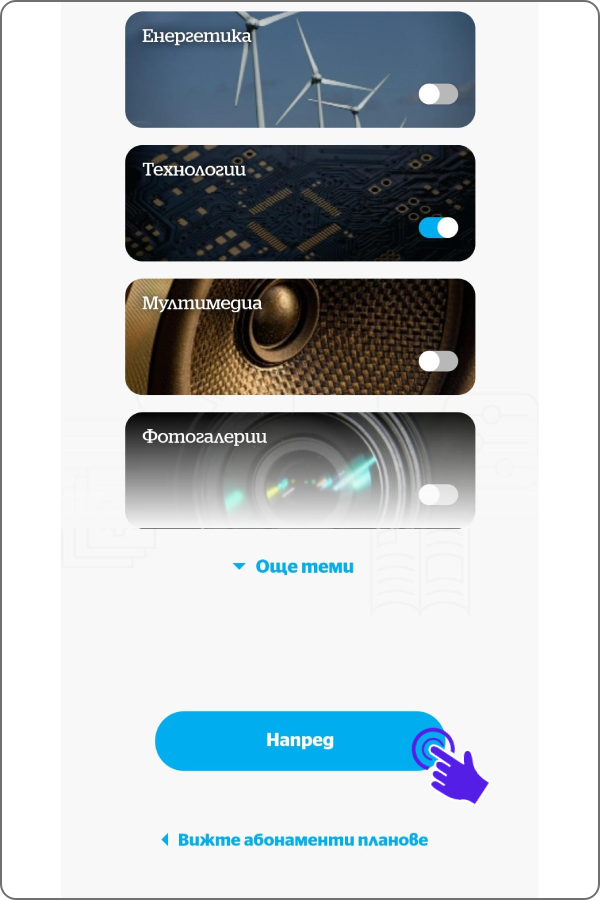The height and width of the screenshot is (900, 600).
Task: Enable the Мултимедиа topic toggle
Action: (x=438, y=361)
